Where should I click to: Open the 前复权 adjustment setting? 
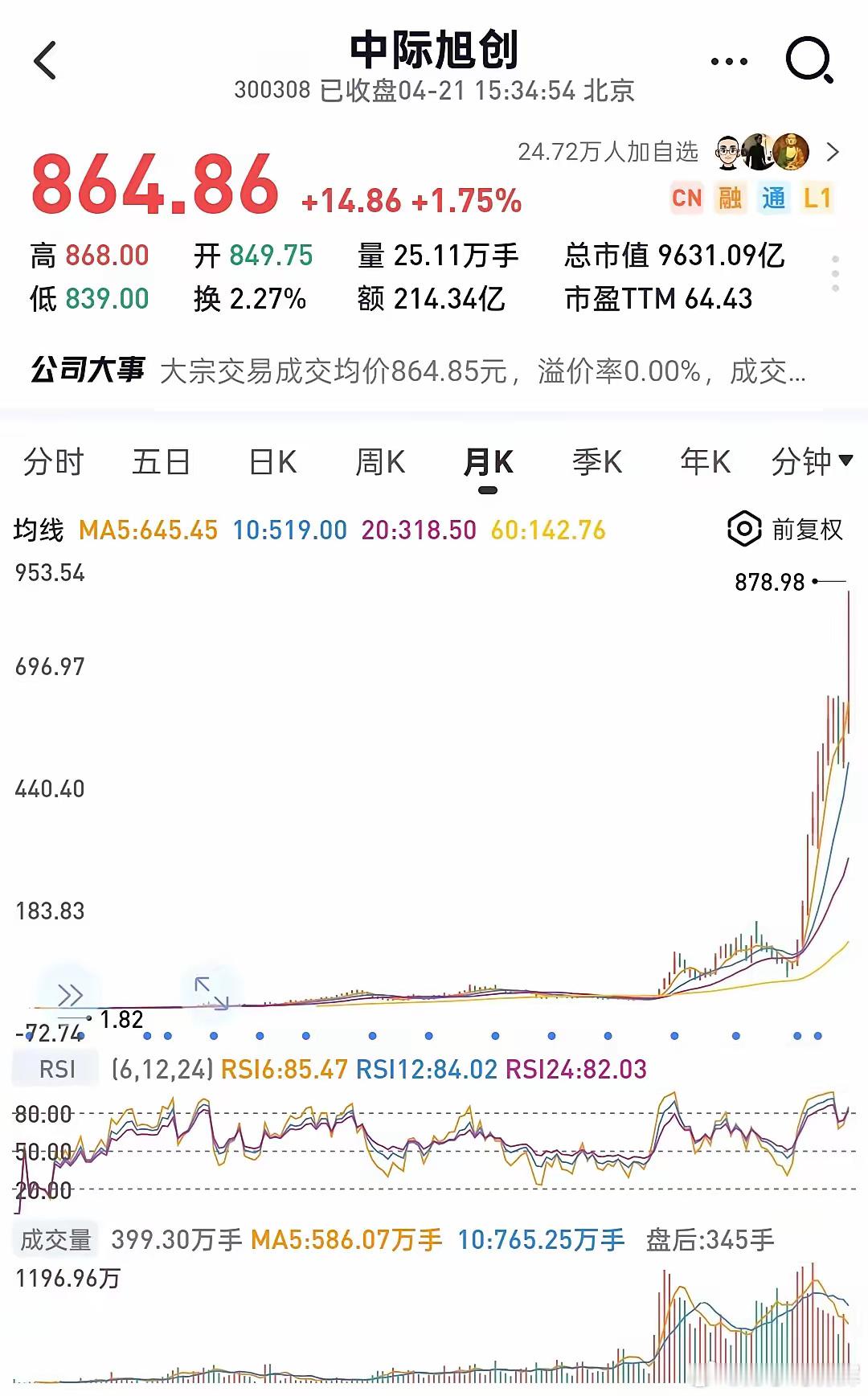click(x=784, y=530)
